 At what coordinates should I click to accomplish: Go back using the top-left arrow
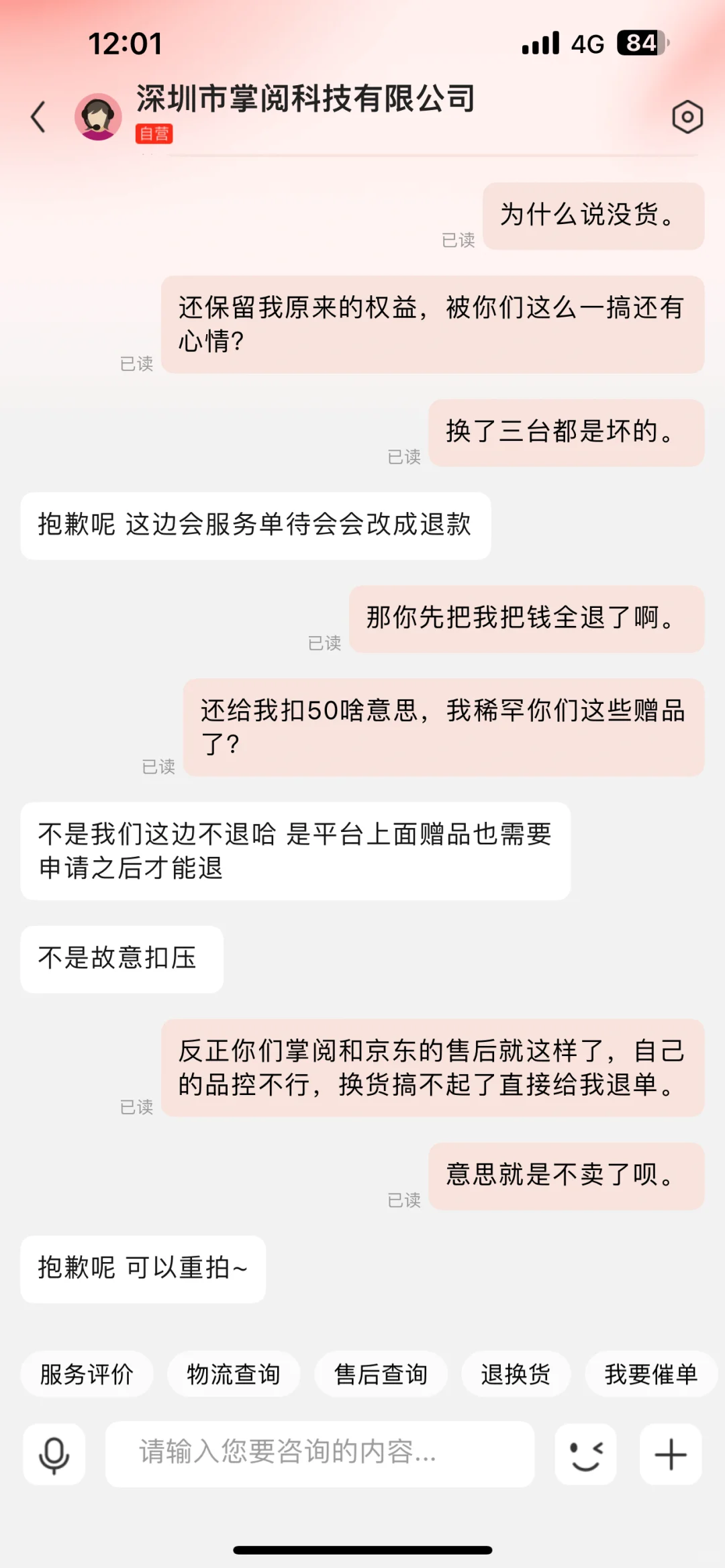tap(39, 117)
